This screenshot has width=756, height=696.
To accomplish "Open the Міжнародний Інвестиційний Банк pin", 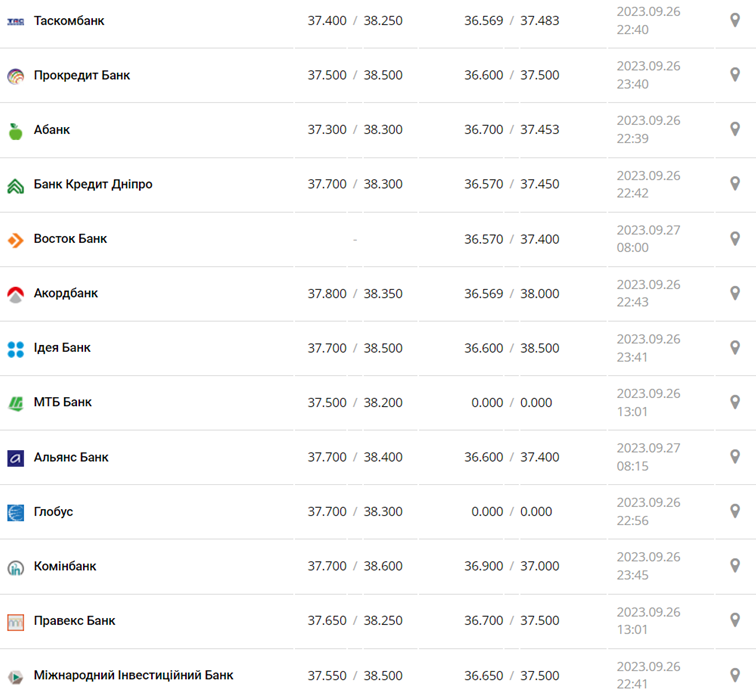I will coord(735,675).
